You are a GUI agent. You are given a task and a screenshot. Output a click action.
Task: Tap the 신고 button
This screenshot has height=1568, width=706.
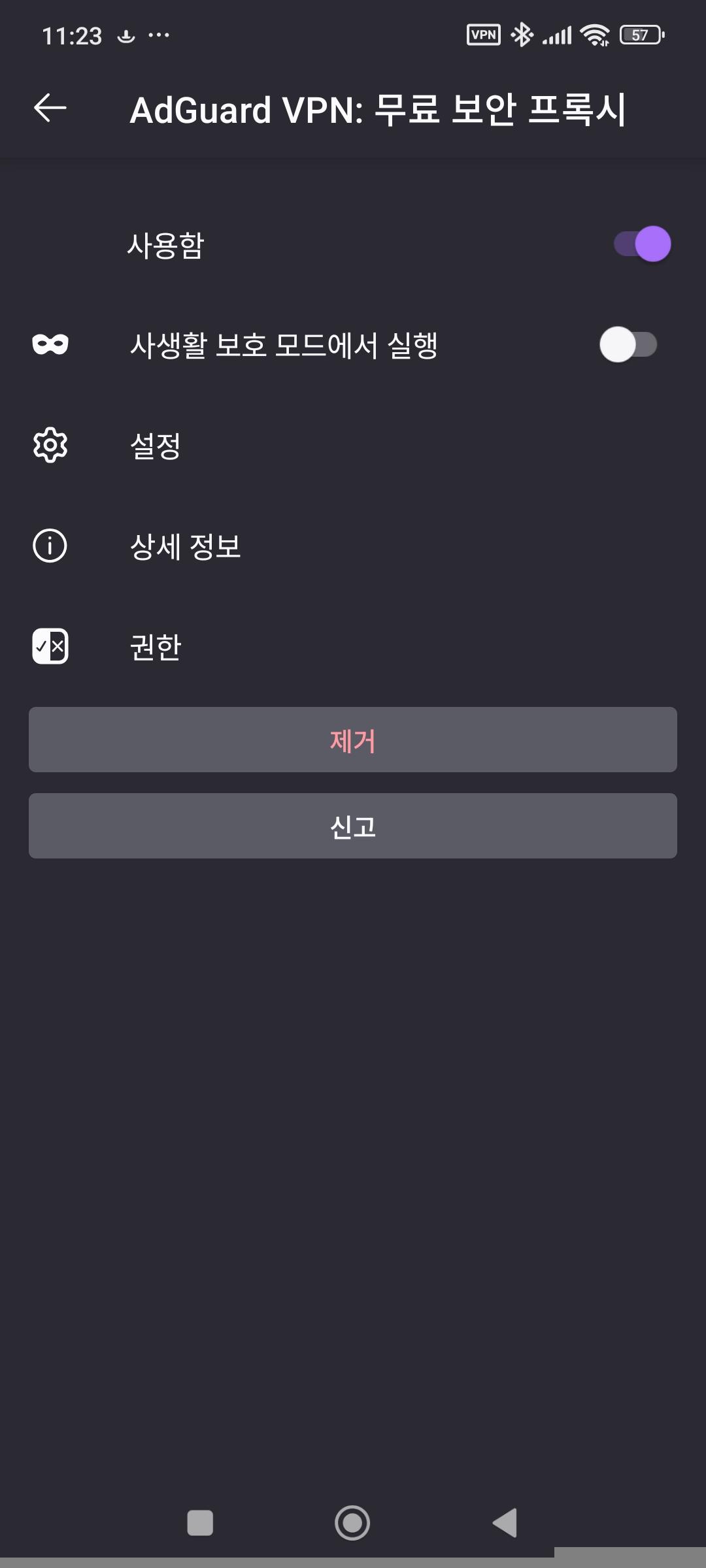353,826
